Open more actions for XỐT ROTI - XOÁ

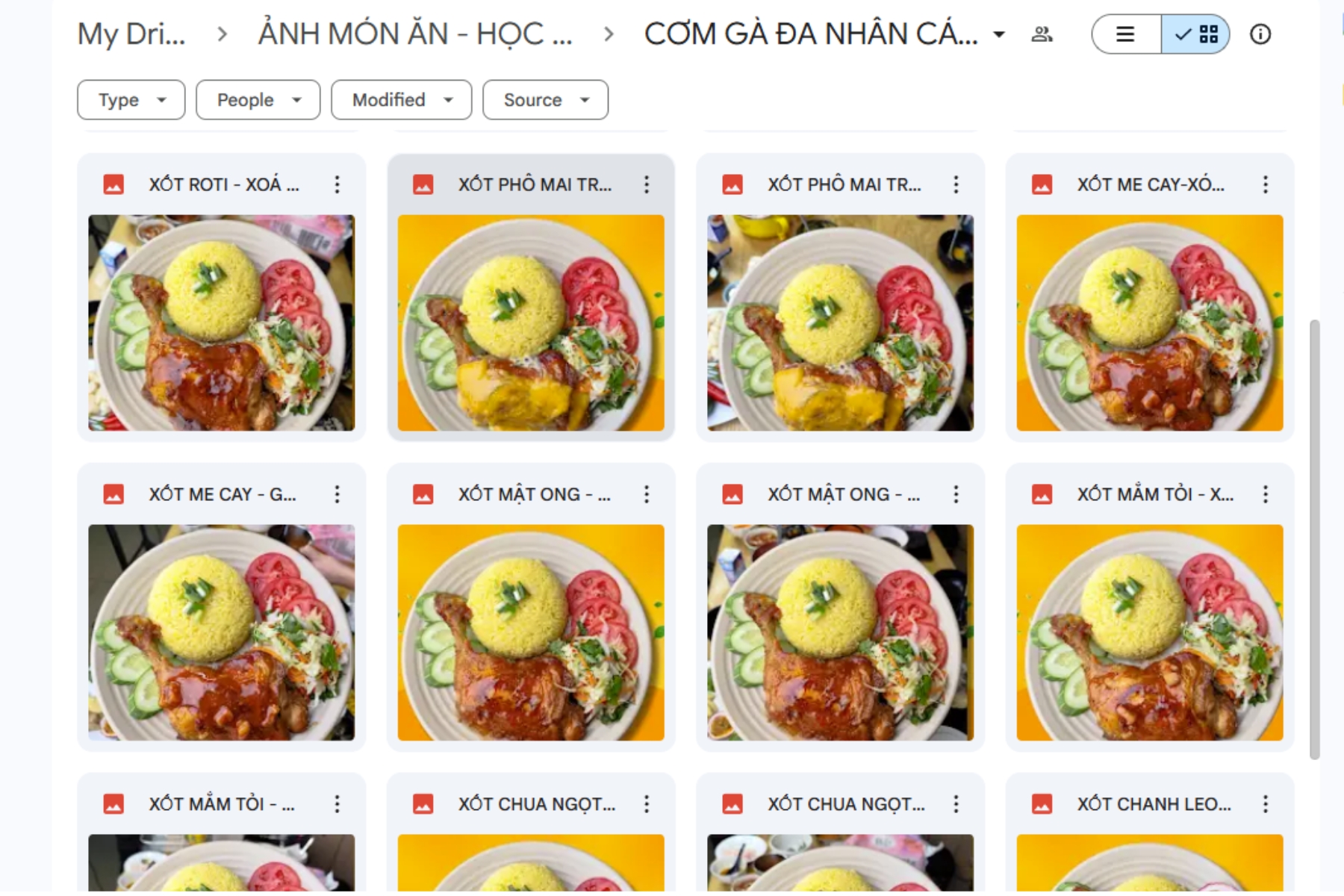[337, 184]
